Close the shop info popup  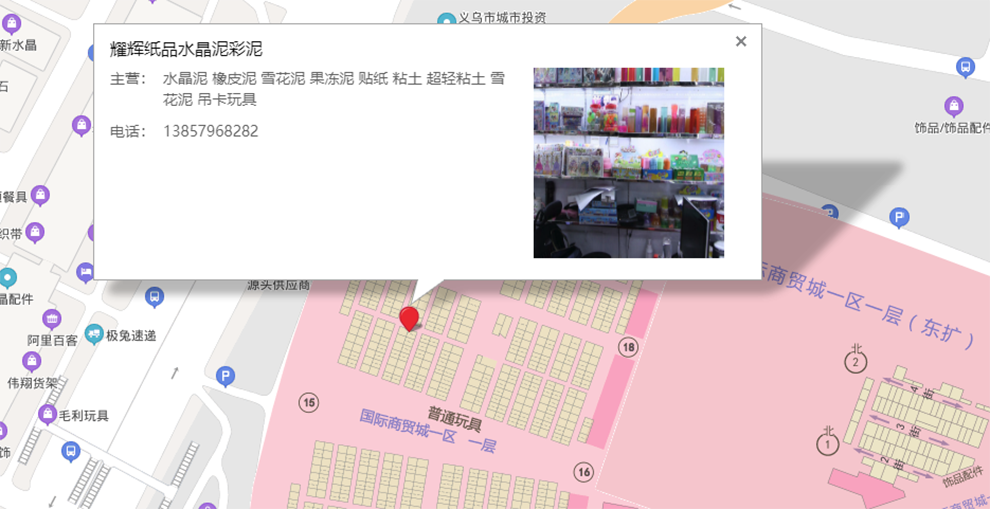[x=741, y=42]
